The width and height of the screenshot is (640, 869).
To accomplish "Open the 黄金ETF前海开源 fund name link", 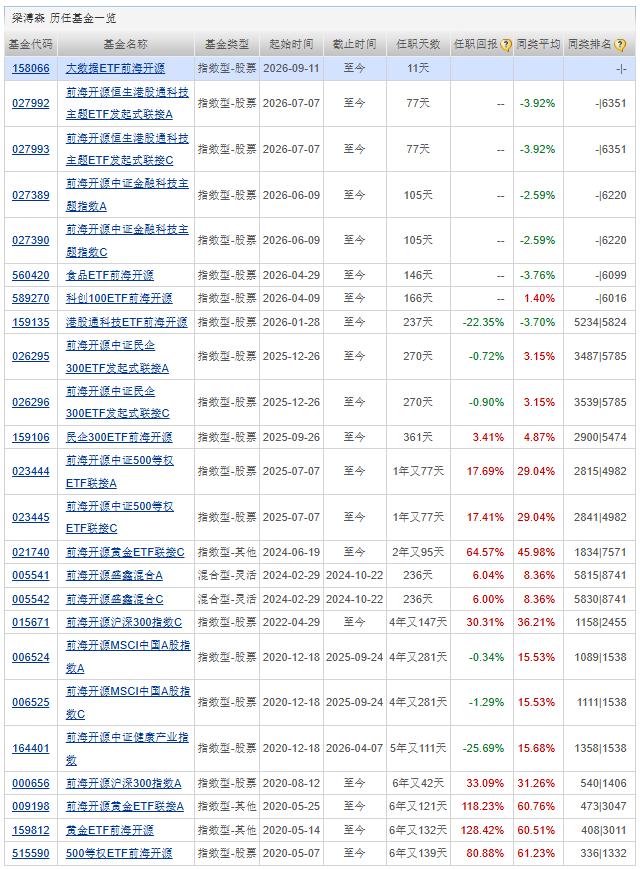I will coord(110,830).
